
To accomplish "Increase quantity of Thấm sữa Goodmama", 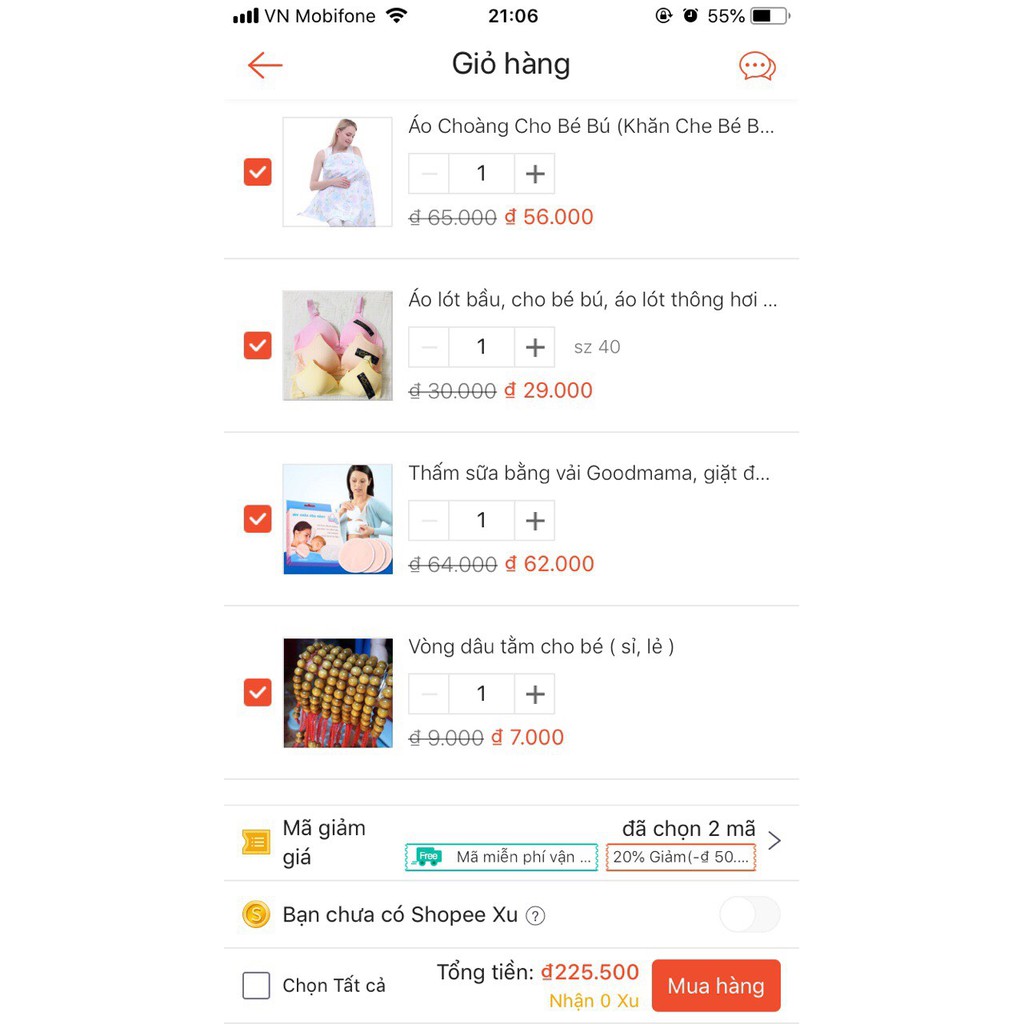I will point(535,520).
